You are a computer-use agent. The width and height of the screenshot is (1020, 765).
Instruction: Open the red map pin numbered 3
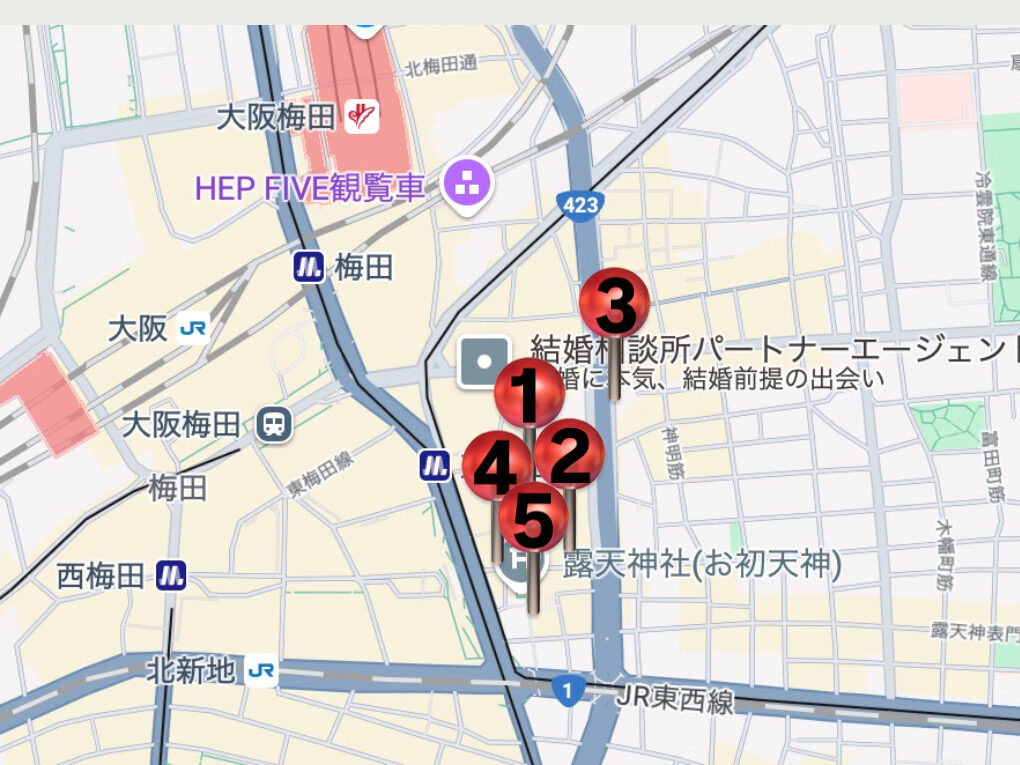tap(615, 305)
